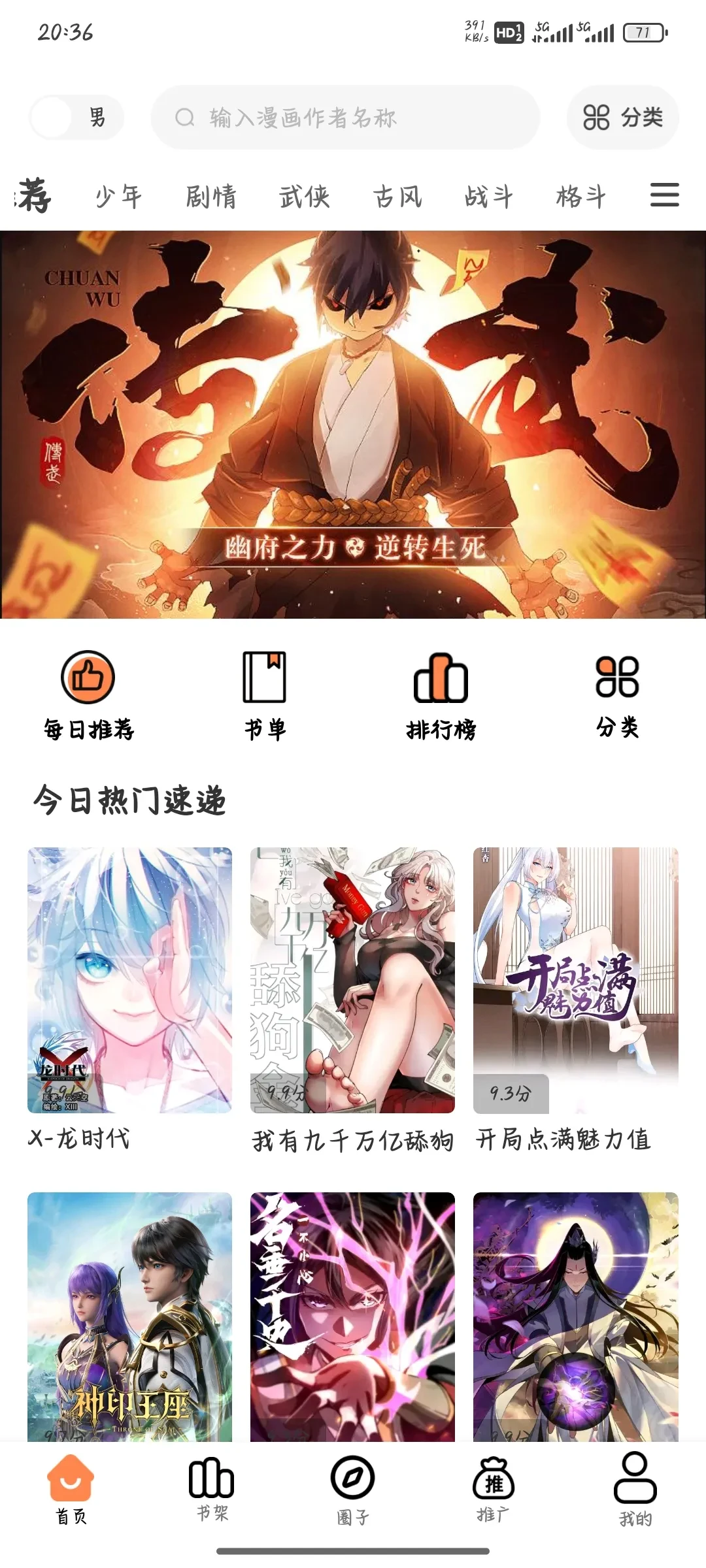Image resolution: width=706 pixels, height=1568 pixels.
Task: Switch to the 战斗 tab
Action: [x=489, y=197]
